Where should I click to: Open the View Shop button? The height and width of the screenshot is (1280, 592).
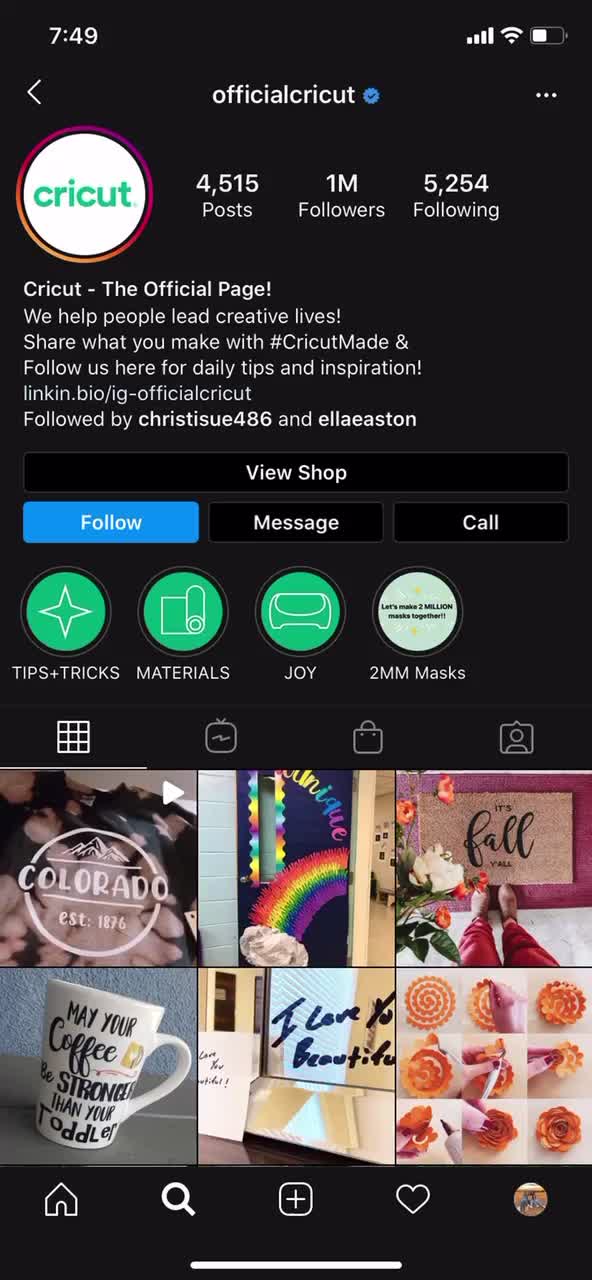click(x=296, y=472)
